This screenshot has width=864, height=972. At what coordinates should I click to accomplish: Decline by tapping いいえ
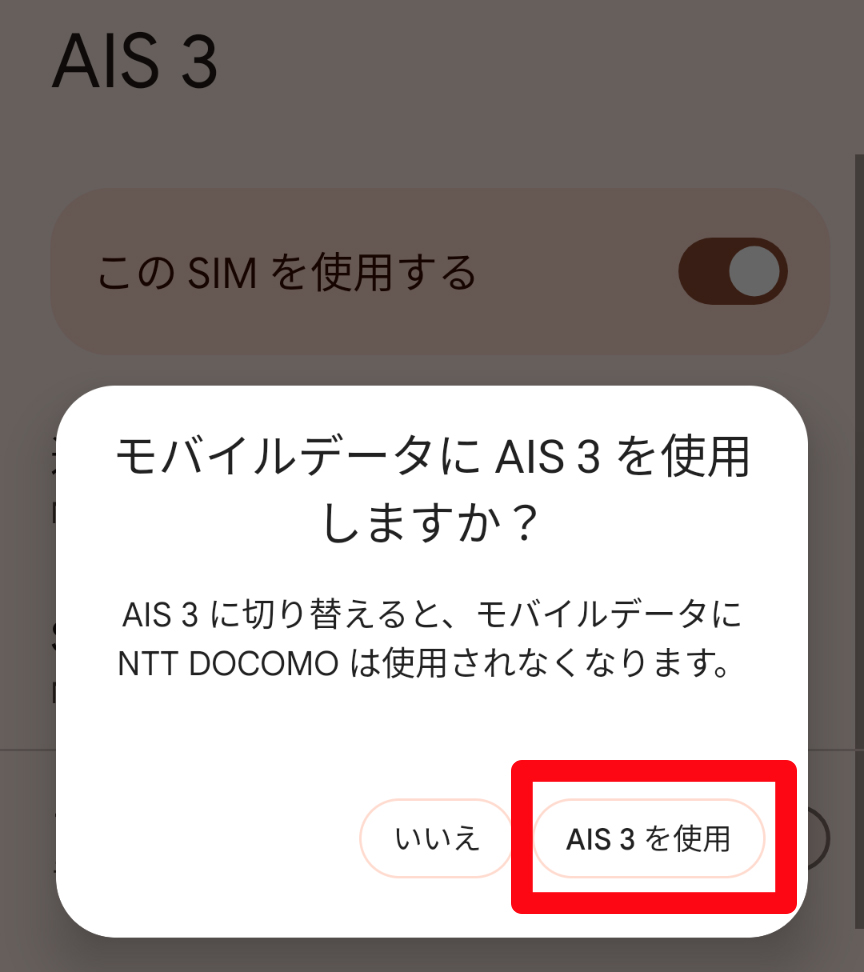click(x=437, y=838)
